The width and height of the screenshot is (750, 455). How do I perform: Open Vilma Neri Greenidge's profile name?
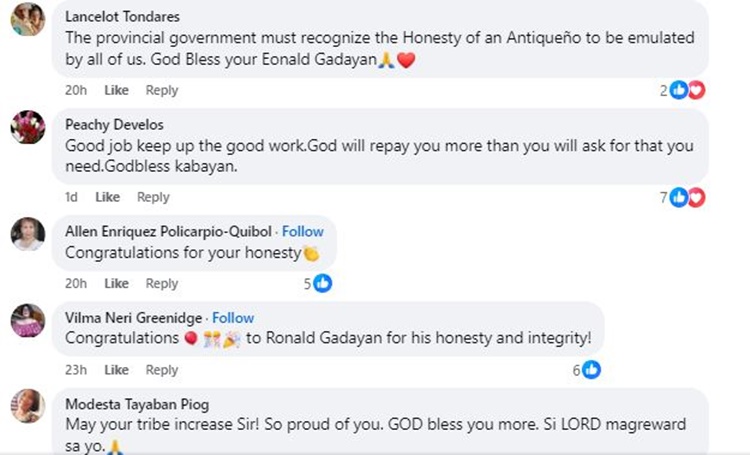(x=133, y=318)
